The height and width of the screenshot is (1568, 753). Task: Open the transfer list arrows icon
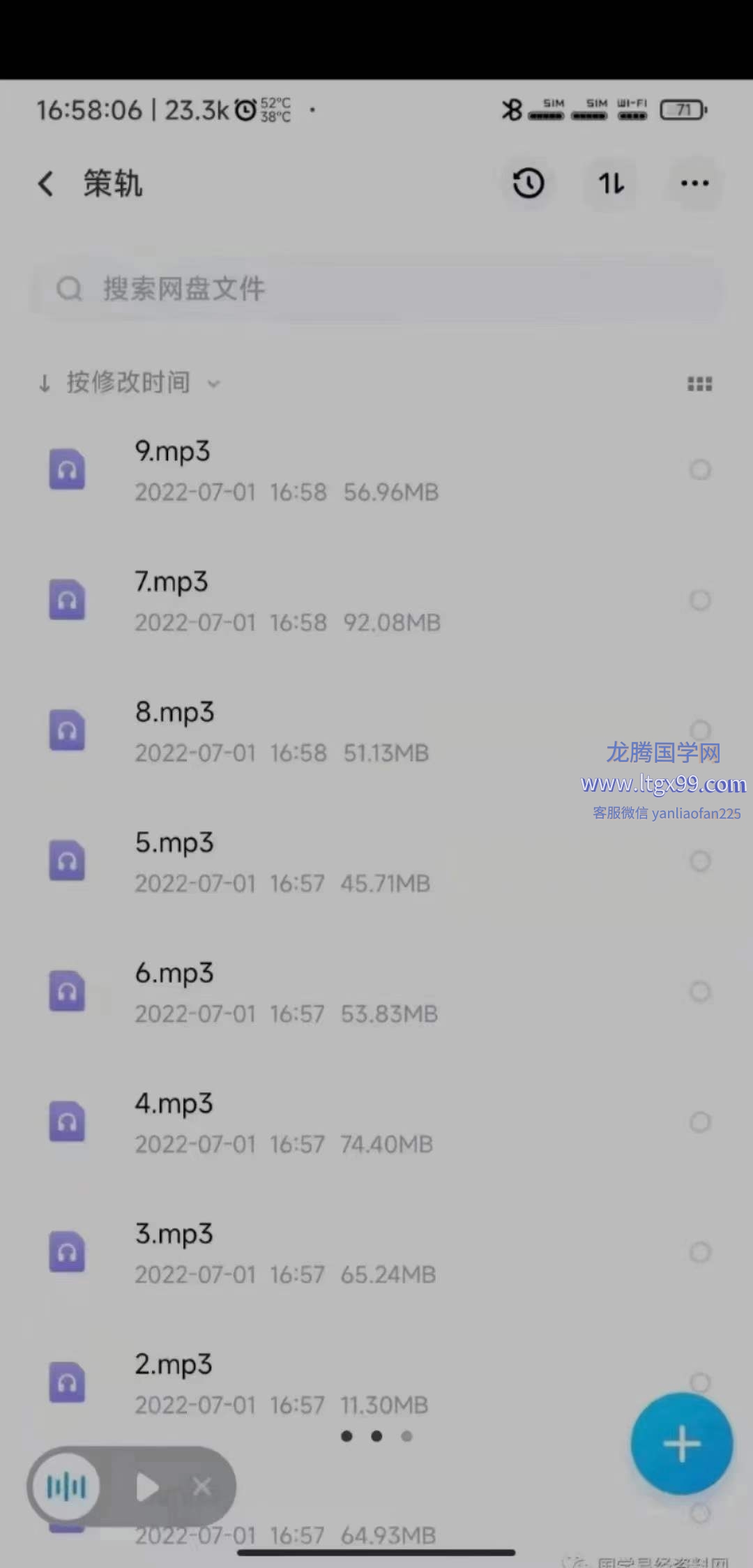click(611, 184)
